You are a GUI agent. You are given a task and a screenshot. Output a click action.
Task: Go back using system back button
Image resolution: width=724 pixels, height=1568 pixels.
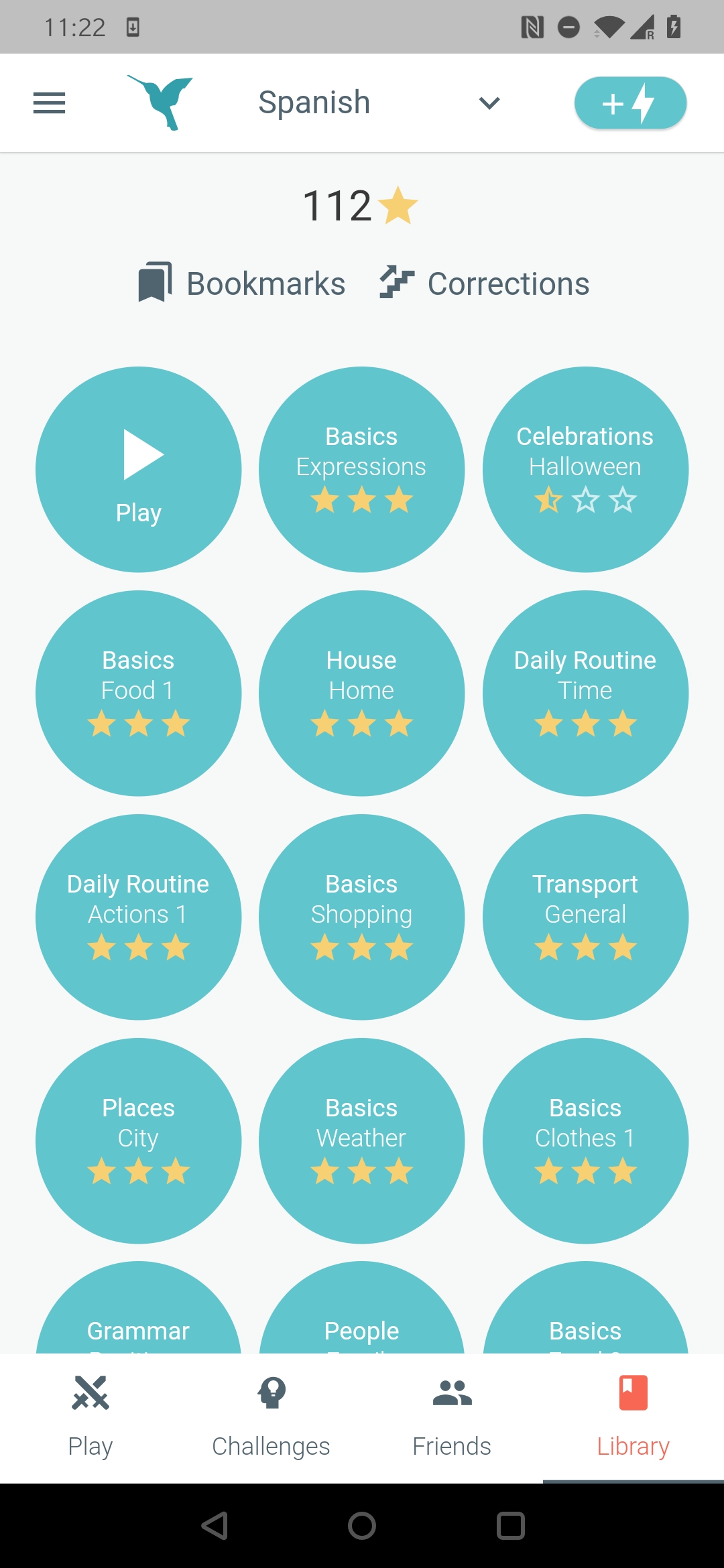pyautogui.click(x=215, y=1526)
